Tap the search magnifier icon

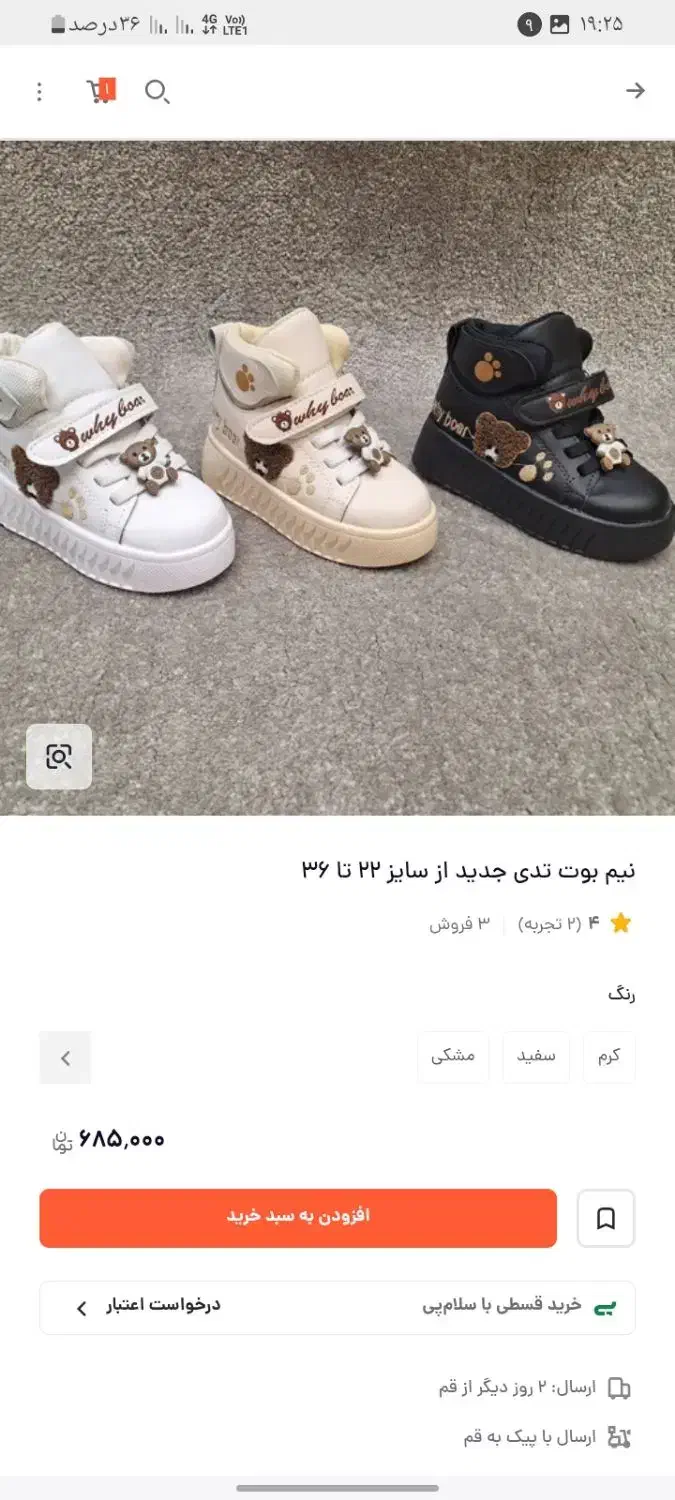157,92
